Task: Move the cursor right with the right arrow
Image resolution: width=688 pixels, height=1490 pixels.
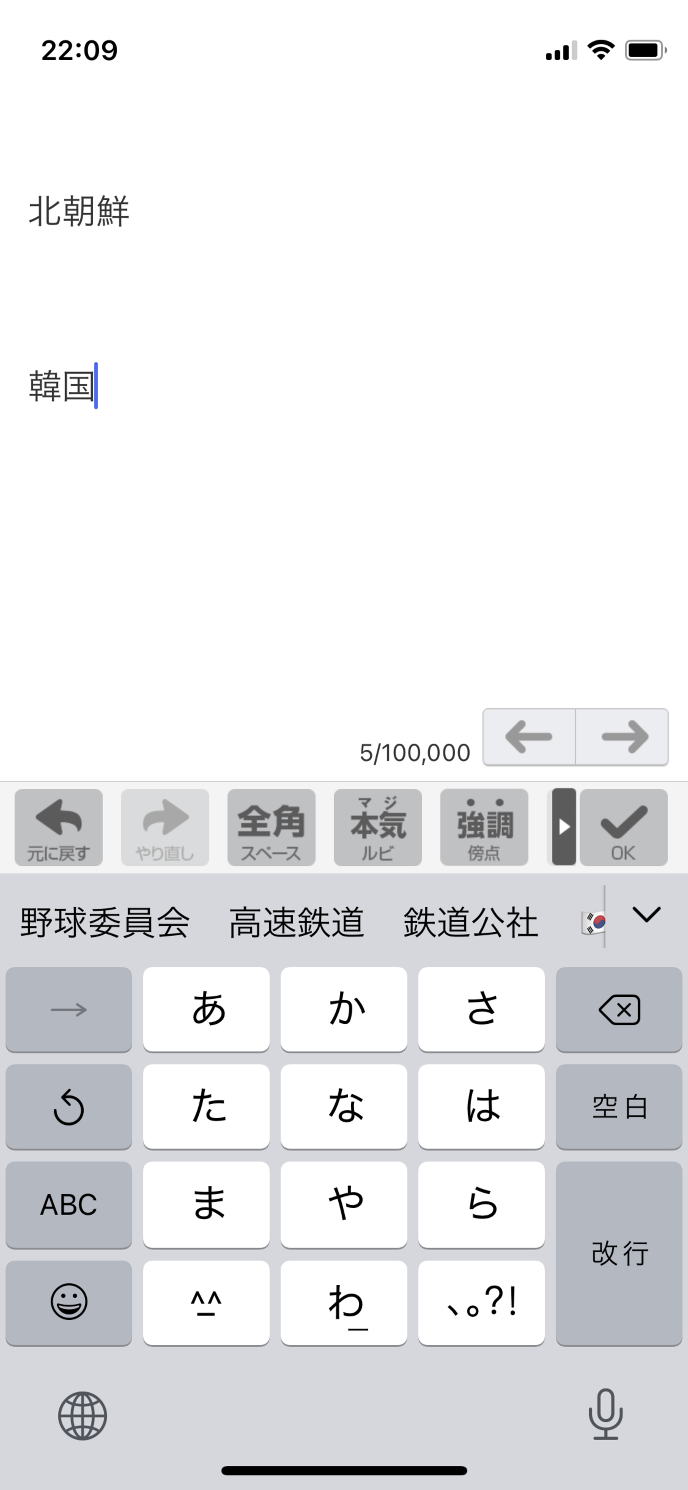Action: (622, 737)
